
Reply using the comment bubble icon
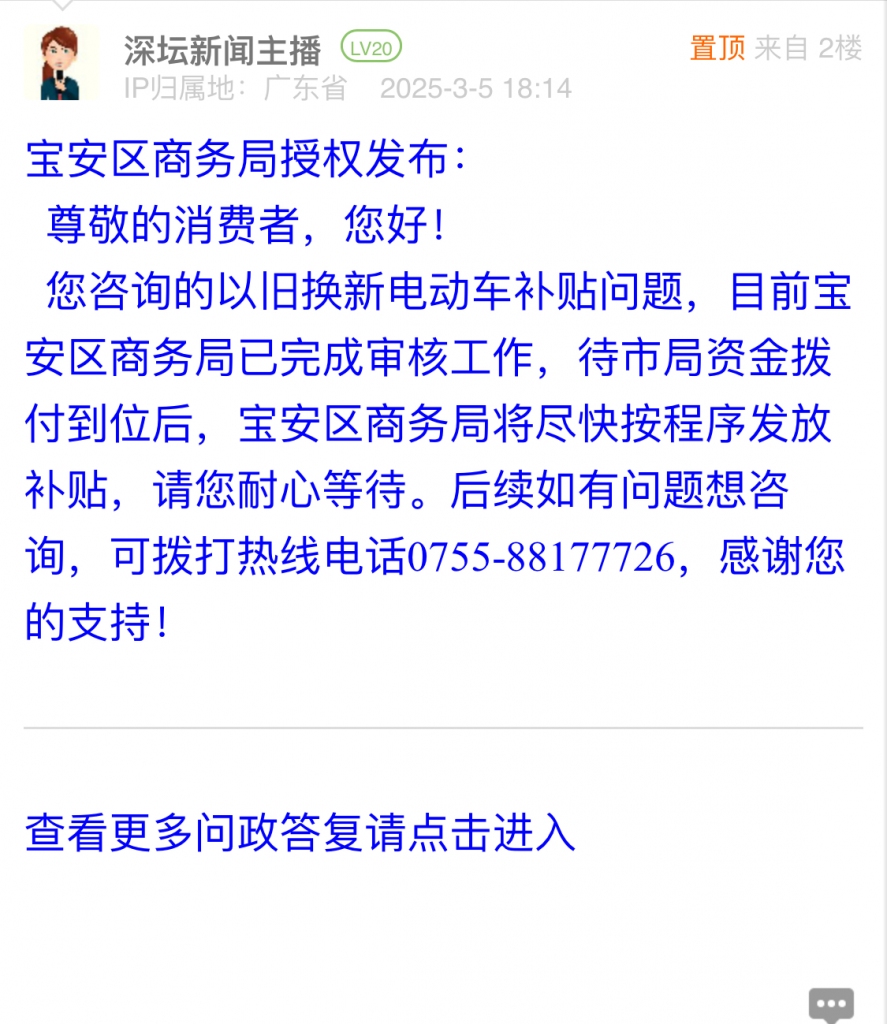(831, 1004)
